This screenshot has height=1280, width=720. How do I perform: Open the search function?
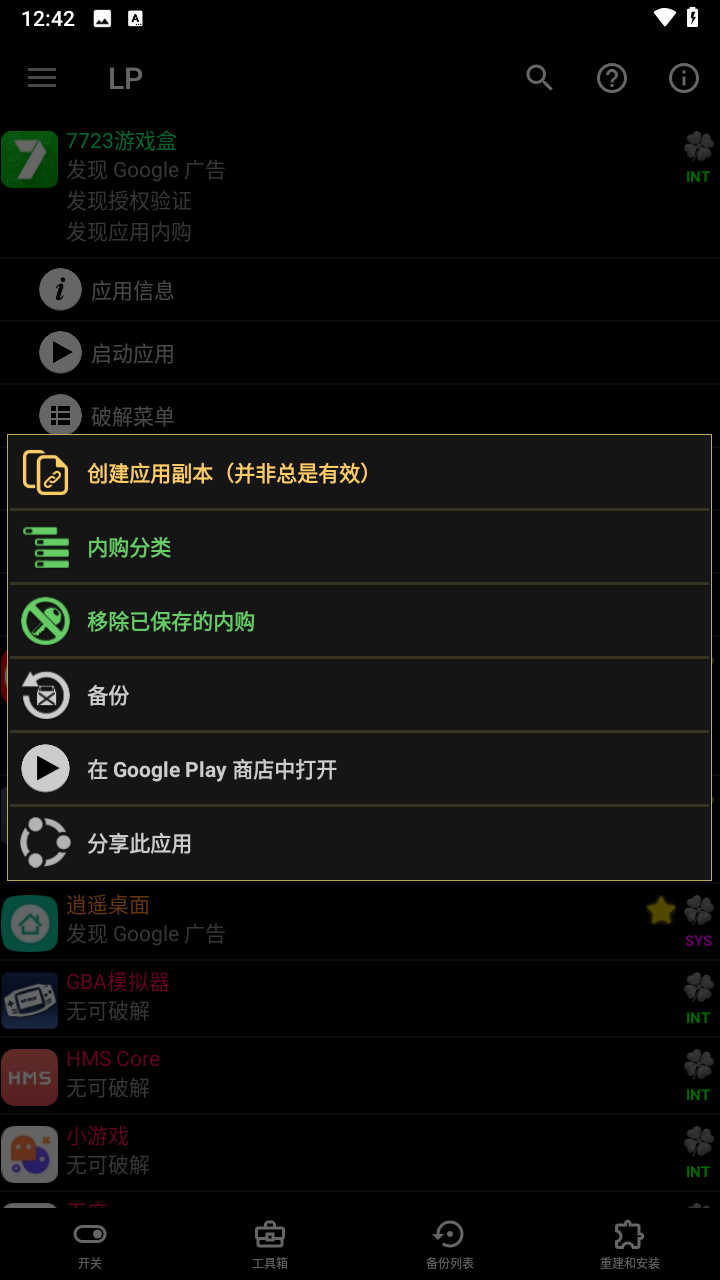coord(539,78)
